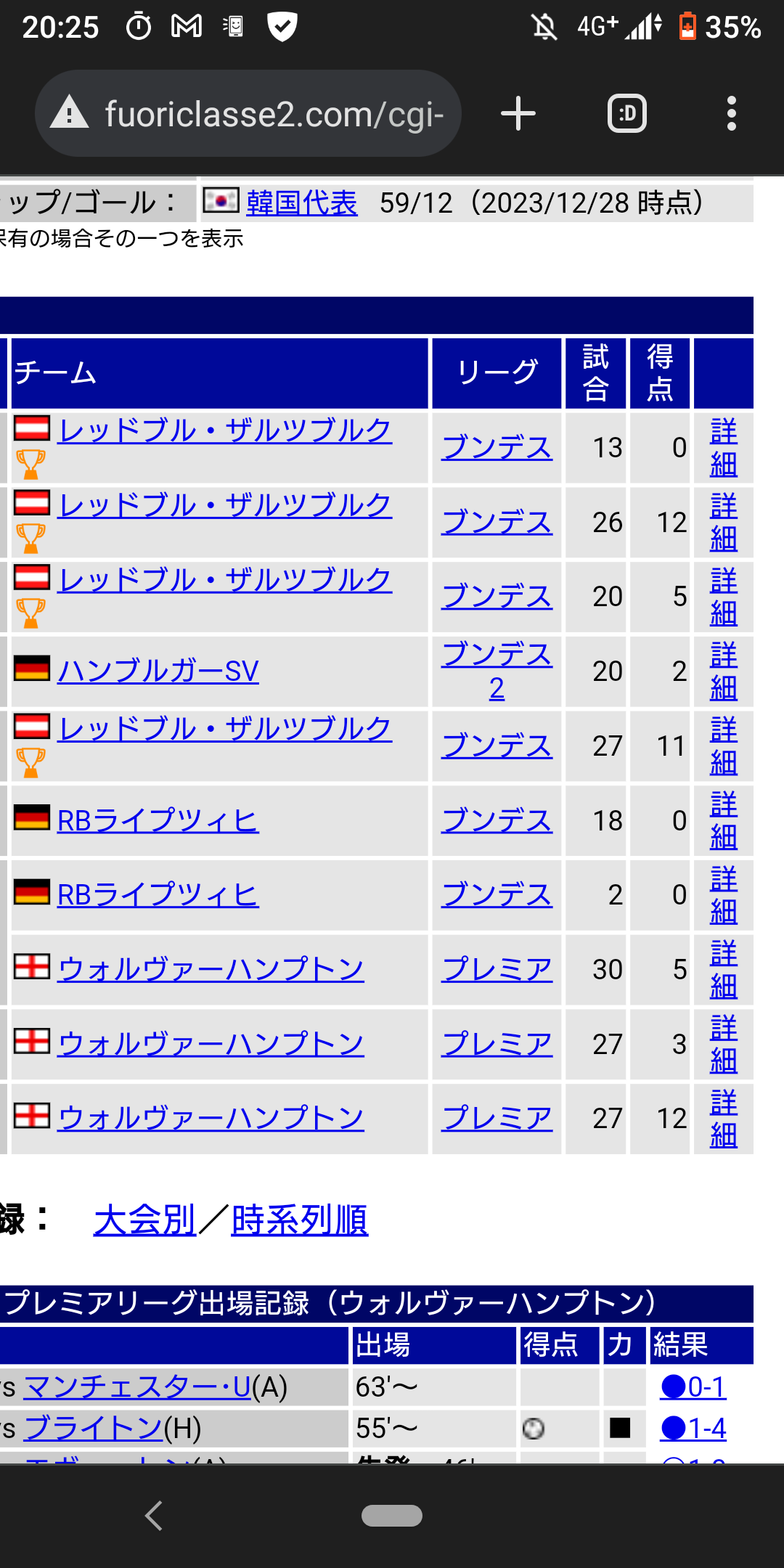The image size is (784, 1568).
Task: Open 詳細 for the ハンブルガーSV row
Action: click(723, 671)
